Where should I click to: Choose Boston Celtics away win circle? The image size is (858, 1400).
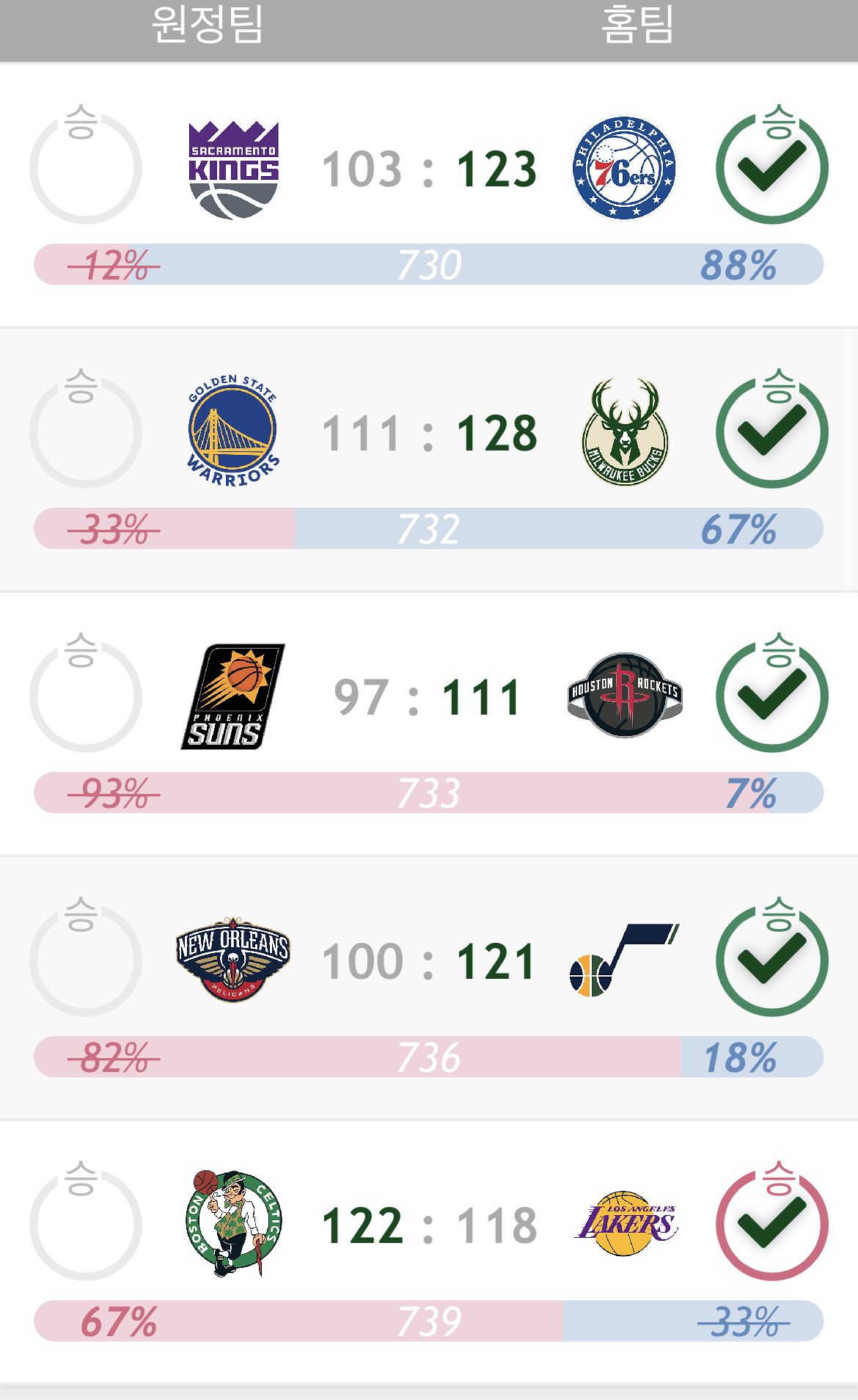click(86, 1225)
